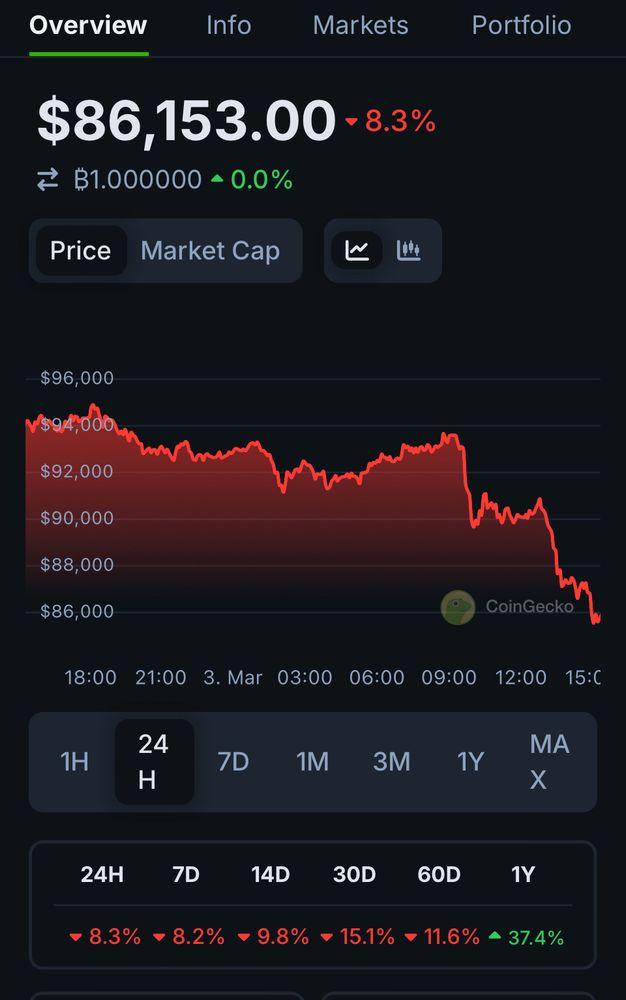Tap the currency swap arrows icon
This screenshot has height=1000, width=626.
[48, 180]
